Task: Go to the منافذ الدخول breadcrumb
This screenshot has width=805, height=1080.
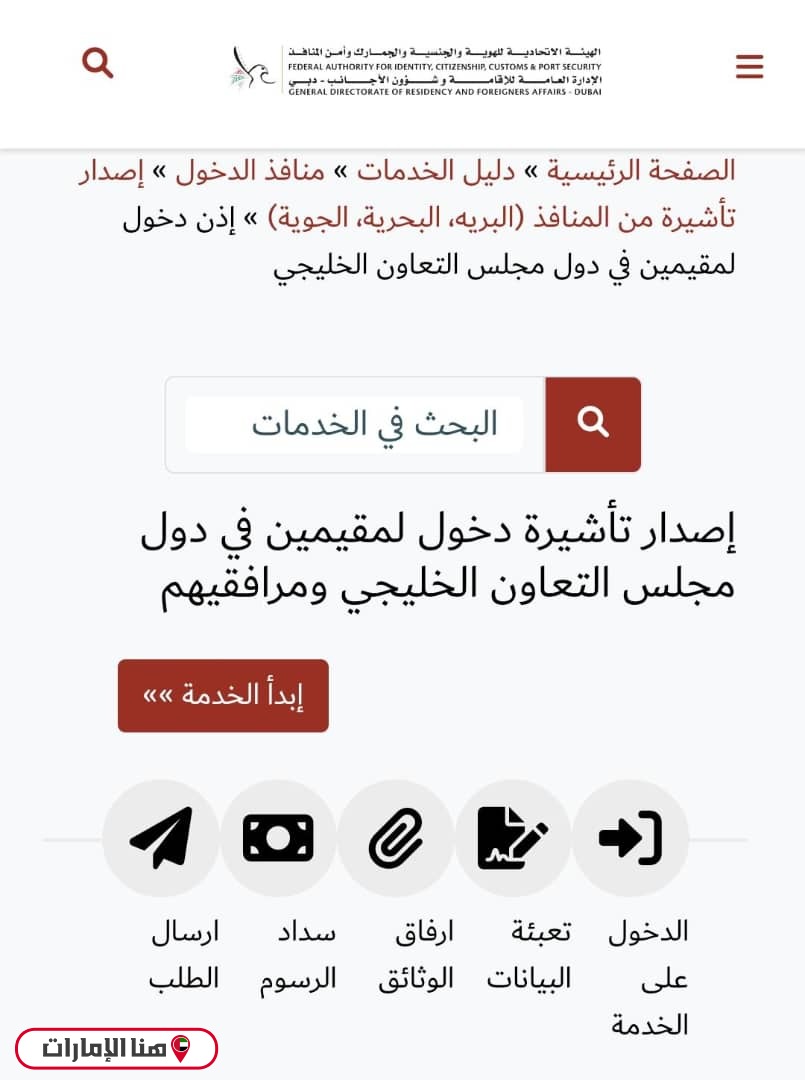Action: click(250, 171)
